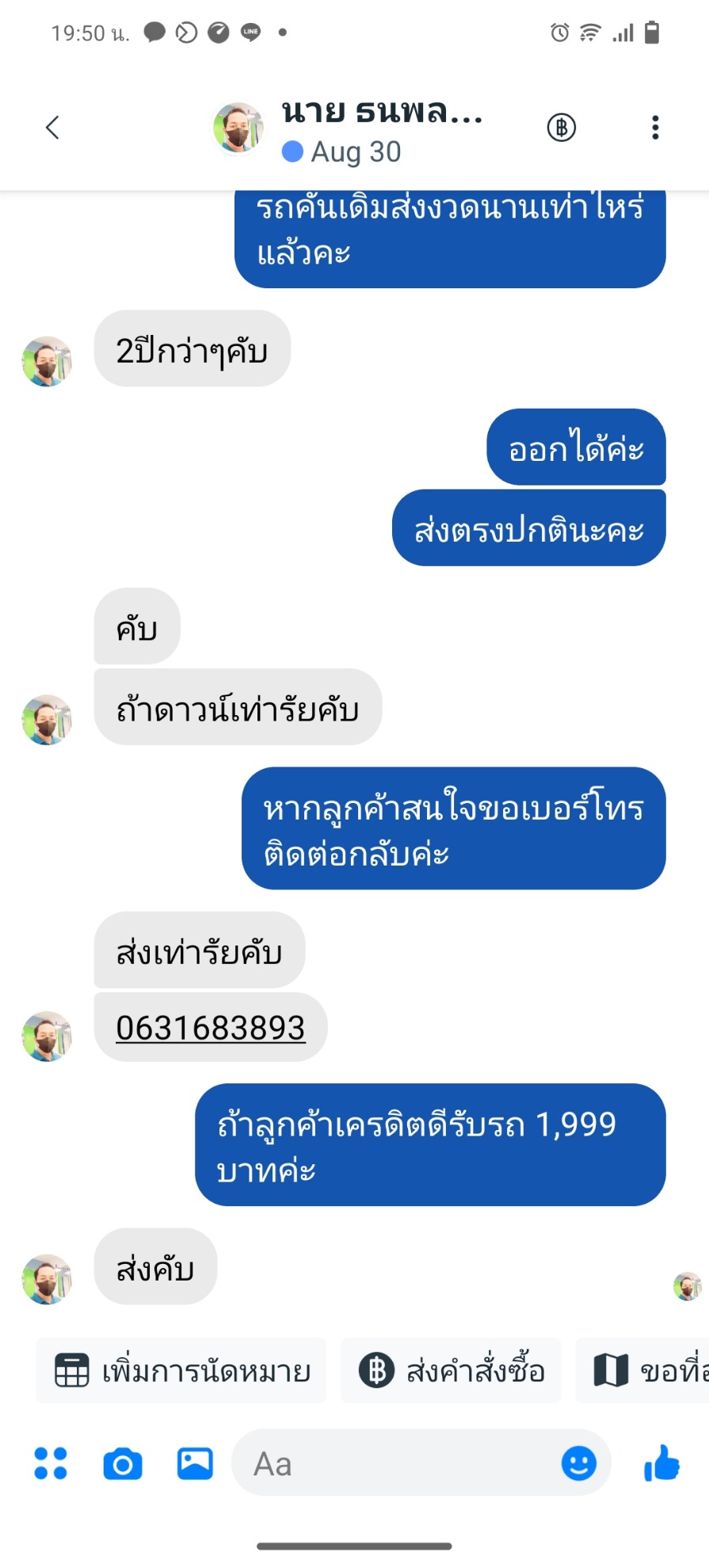The width and height of the screenshot is (709, 1568).
Task: Select the ส่งคำสั่งซื้อ chip
Action: [451, 1371]
